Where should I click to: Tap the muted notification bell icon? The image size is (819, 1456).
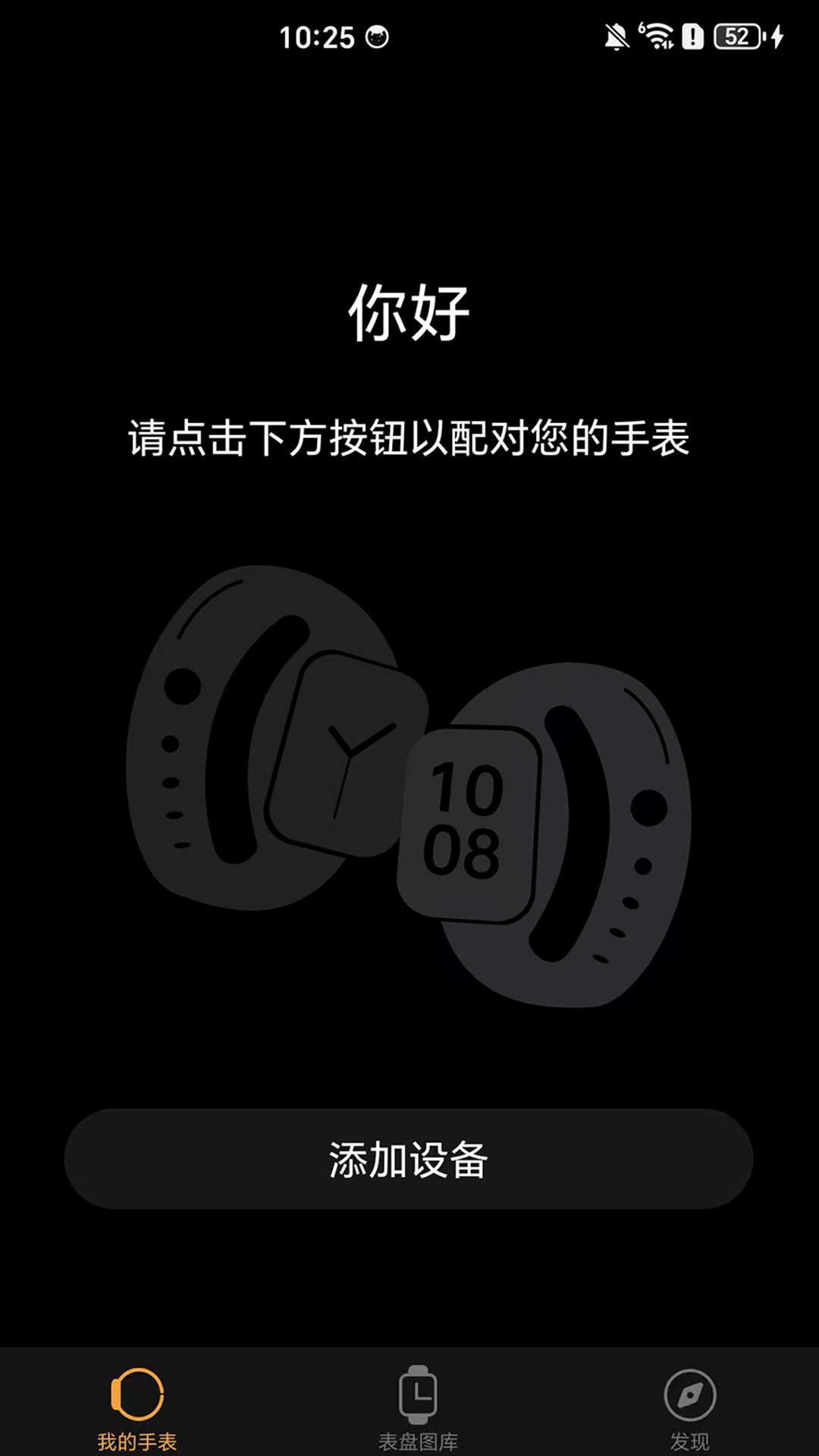616,36
